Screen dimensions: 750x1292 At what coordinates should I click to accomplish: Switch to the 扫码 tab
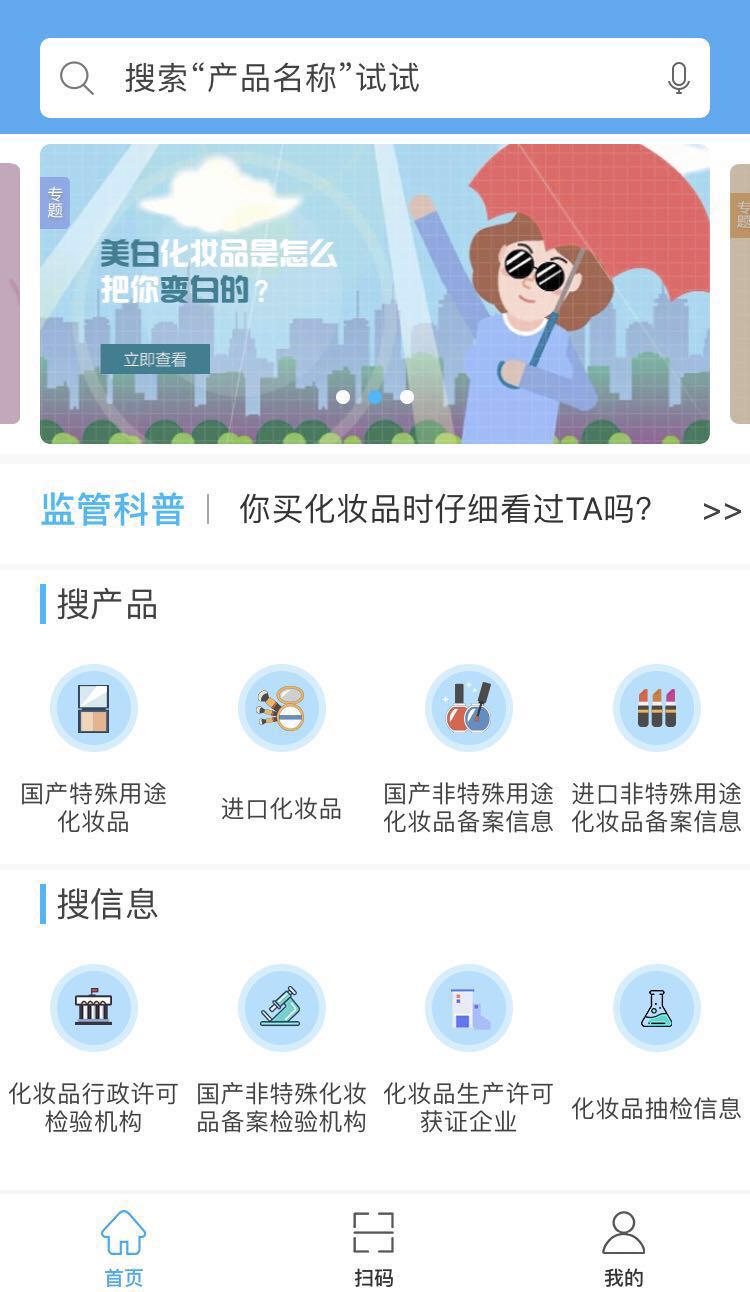(x=374, y=1247)
